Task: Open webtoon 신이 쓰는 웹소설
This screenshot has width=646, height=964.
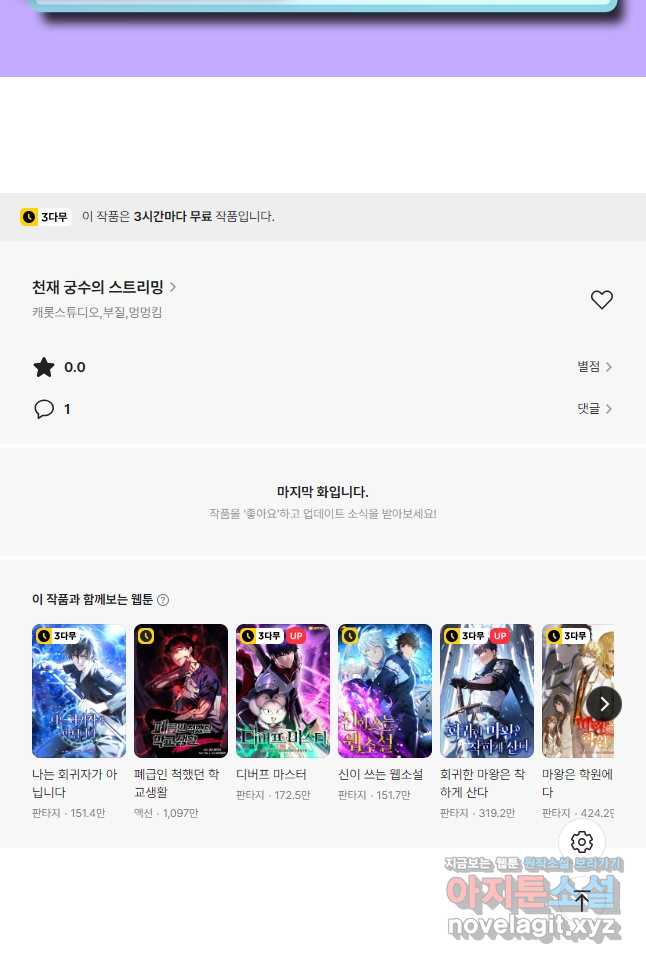Action: pos(385,691)
